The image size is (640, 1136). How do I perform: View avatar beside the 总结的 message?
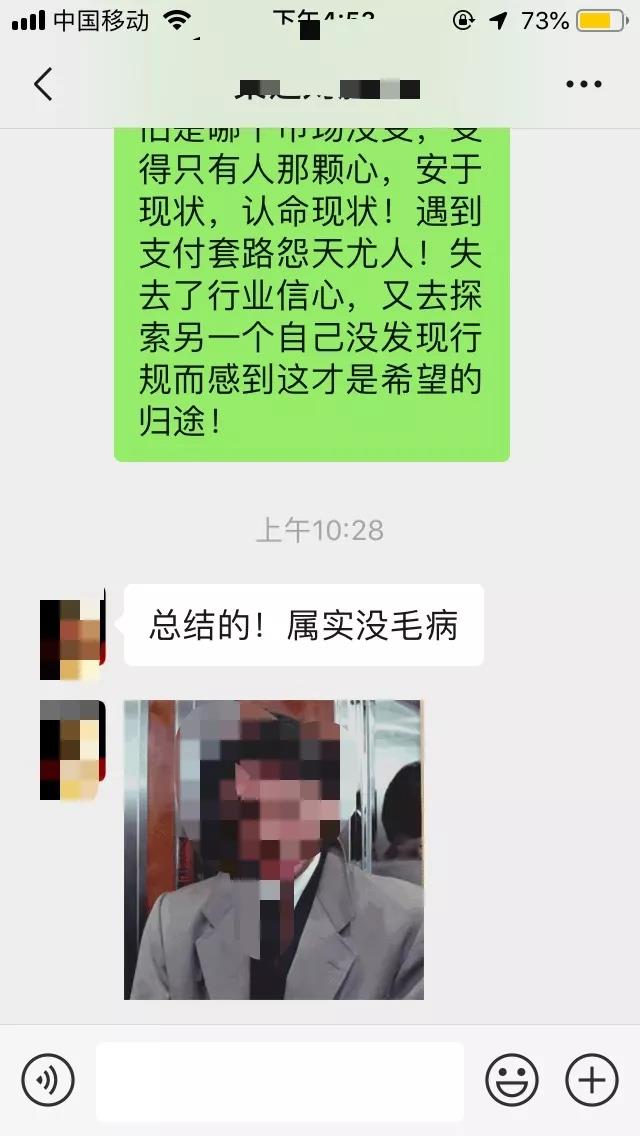[72, 639]
